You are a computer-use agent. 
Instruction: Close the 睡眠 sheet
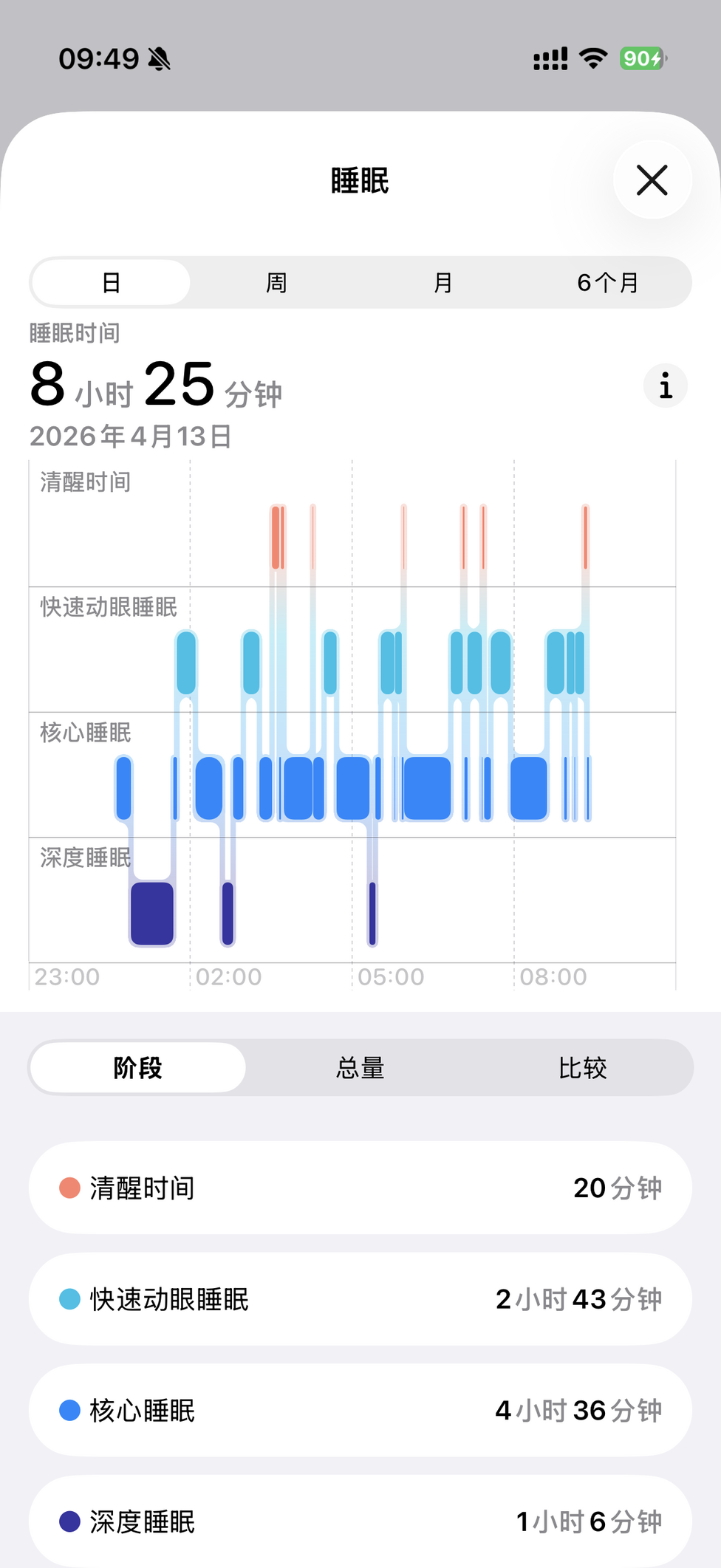pyautogui.click(x=652, y=180)
